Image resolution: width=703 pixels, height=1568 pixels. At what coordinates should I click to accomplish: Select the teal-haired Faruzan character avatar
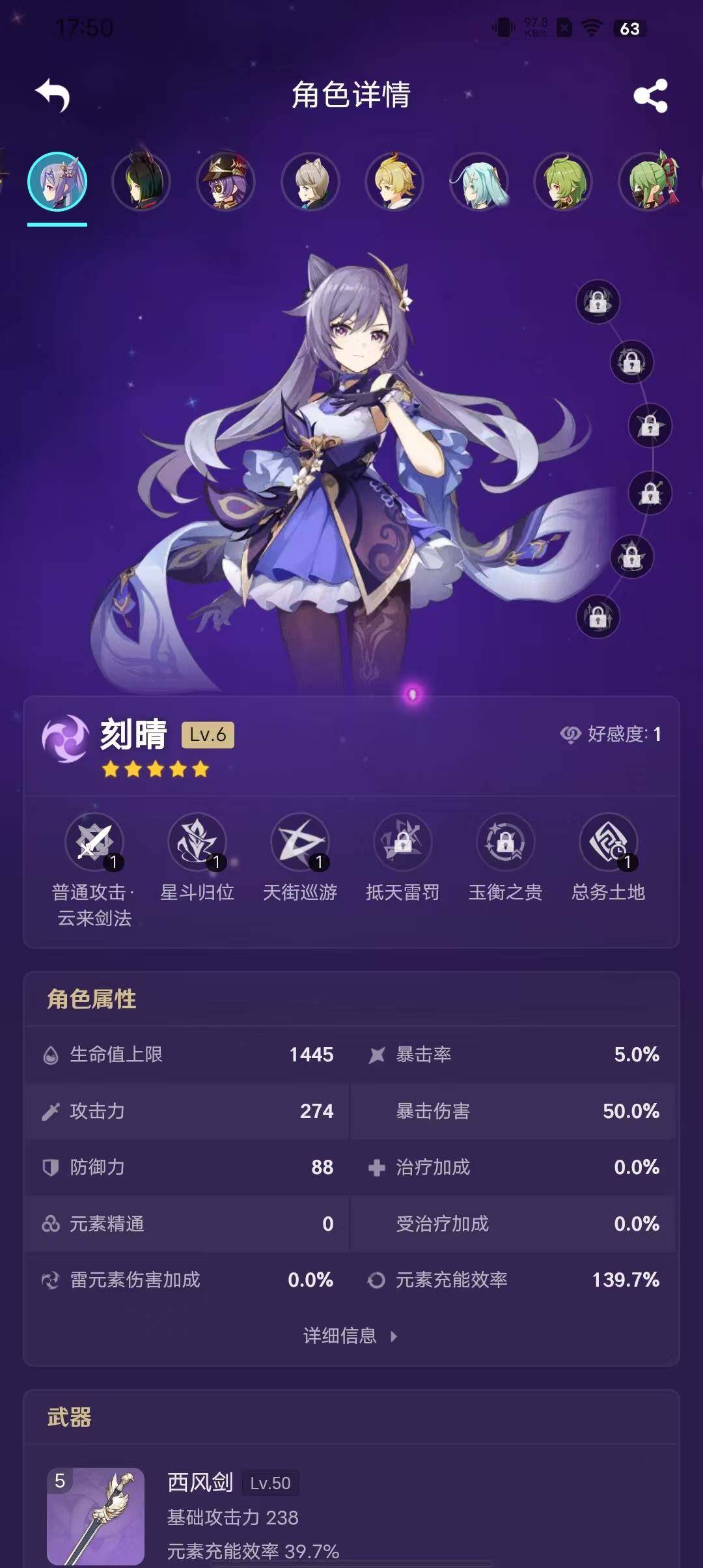pos(479,182)
